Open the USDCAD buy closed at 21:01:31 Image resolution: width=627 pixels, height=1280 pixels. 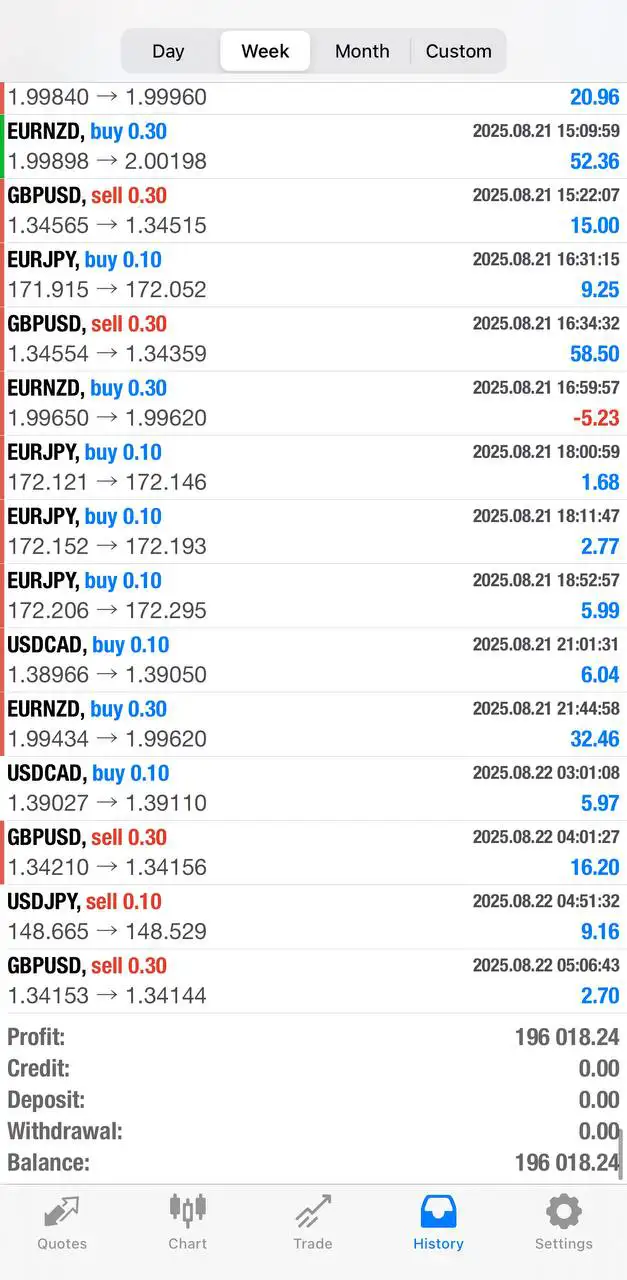pos(313,660)
